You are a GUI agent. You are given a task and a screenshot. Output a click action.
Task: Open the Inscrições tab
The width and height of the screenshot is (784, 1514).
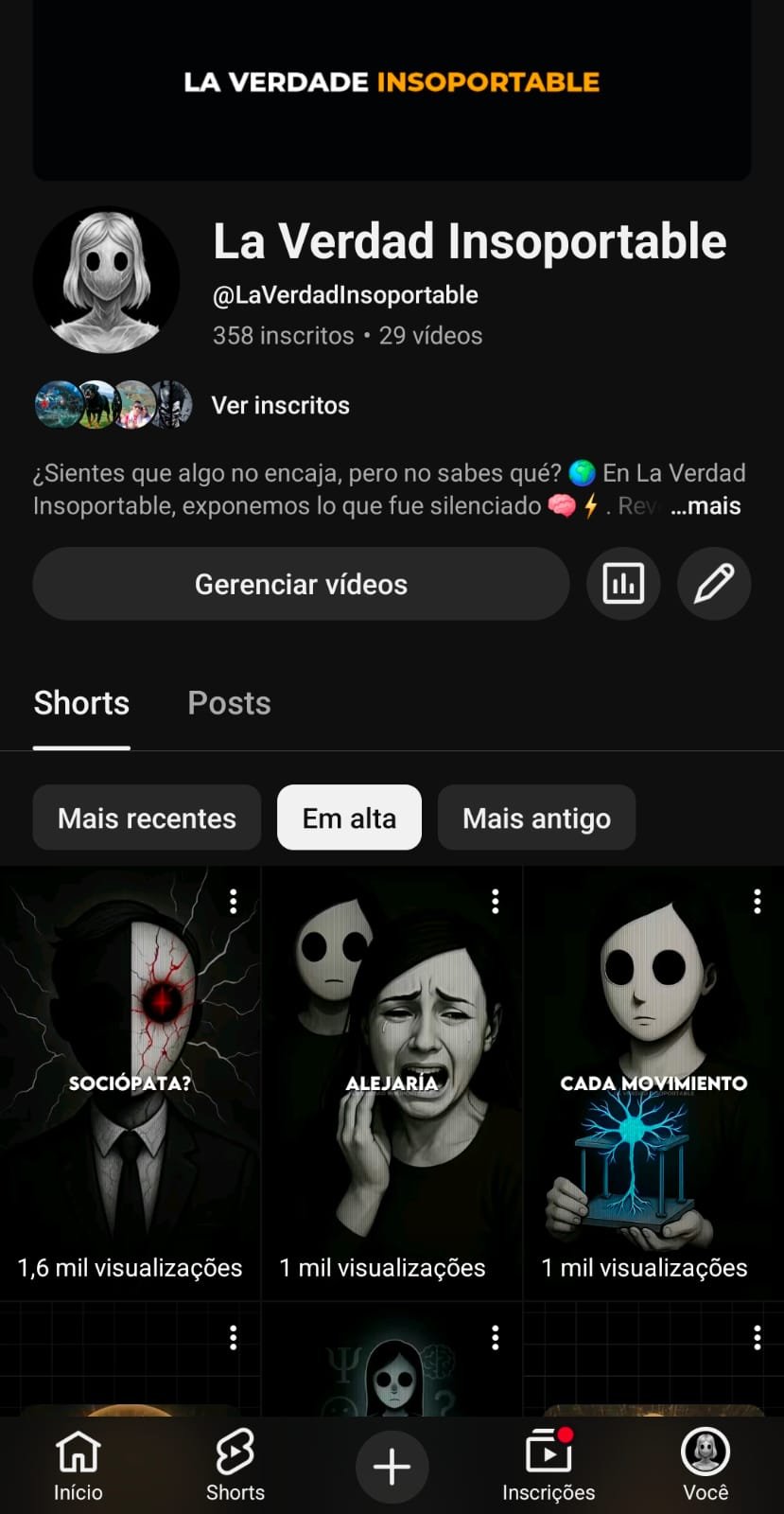point(549,1466)
